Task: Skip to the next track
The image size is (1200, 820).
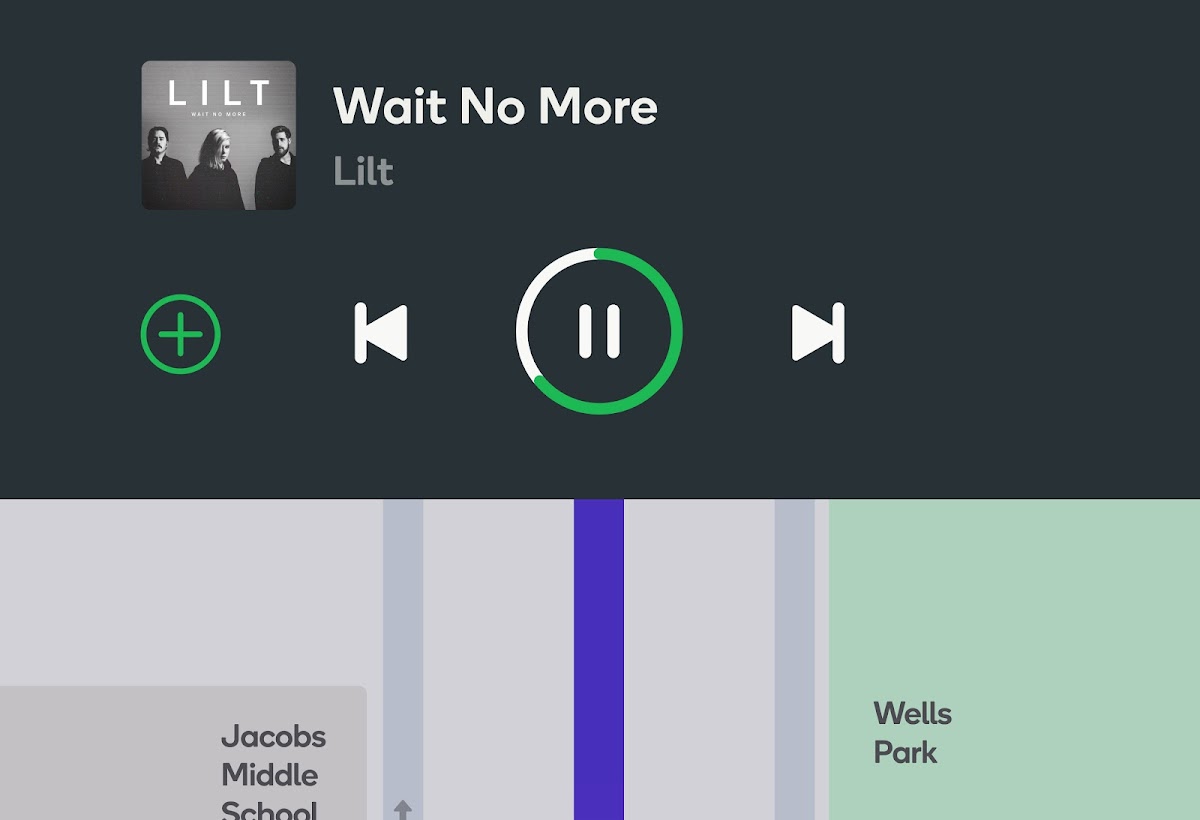Action: click(818, 333)
